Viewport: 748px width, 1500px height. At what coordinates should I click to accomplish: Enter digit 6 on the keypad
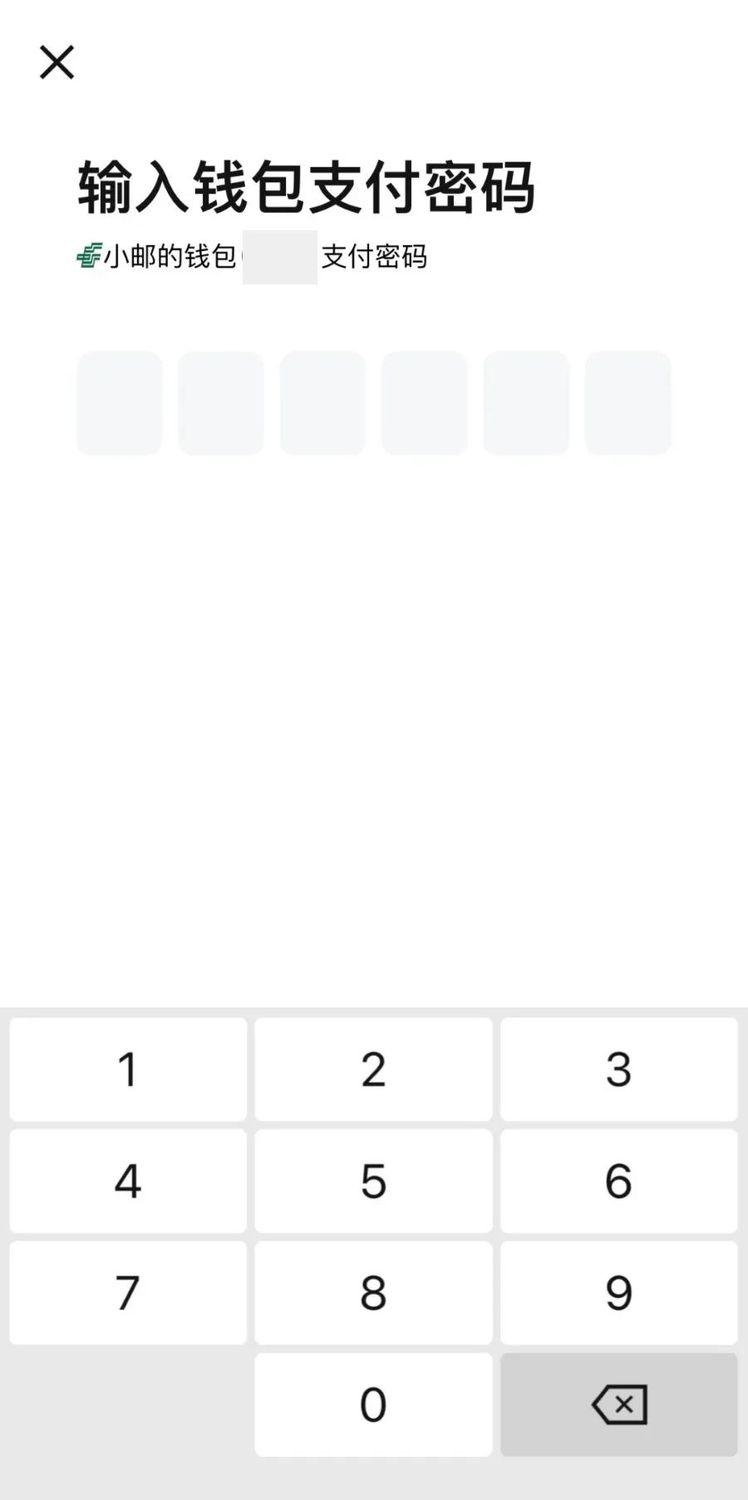tap(619, 1181)
